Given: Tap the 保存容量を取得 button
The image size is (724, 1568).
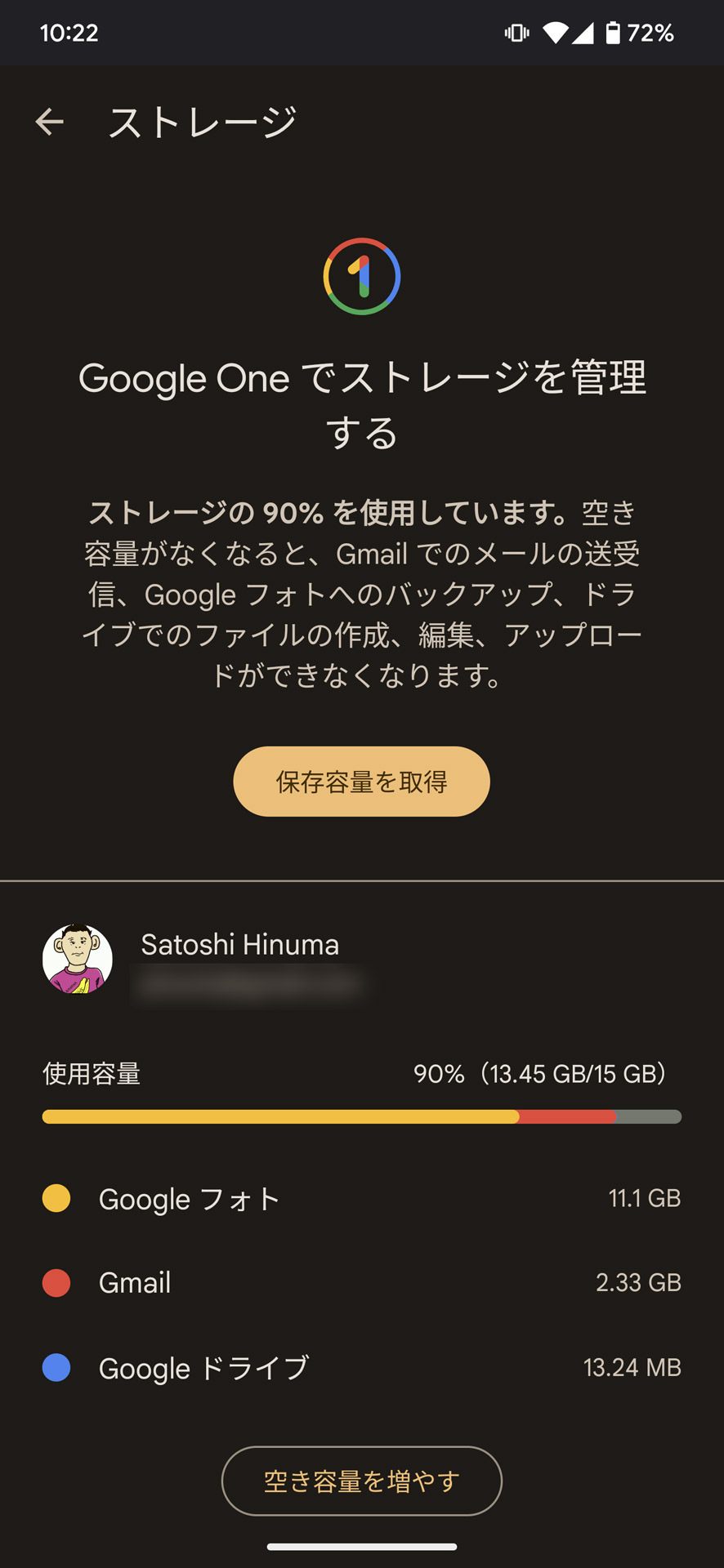Looking at the screenshot, I should (360, 781).
